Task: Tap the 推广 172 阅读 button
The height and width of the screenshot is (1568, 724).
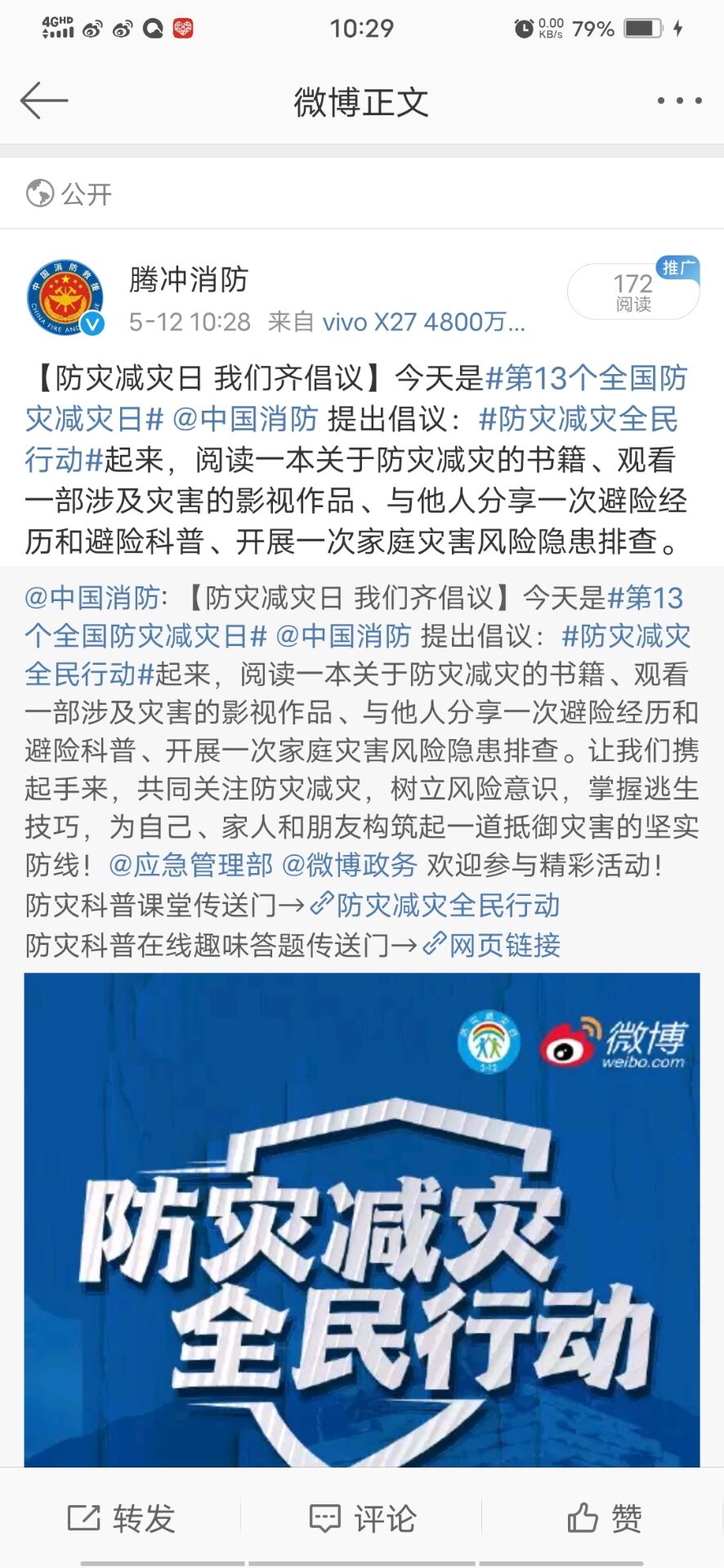Action: (x=633, y=292)
